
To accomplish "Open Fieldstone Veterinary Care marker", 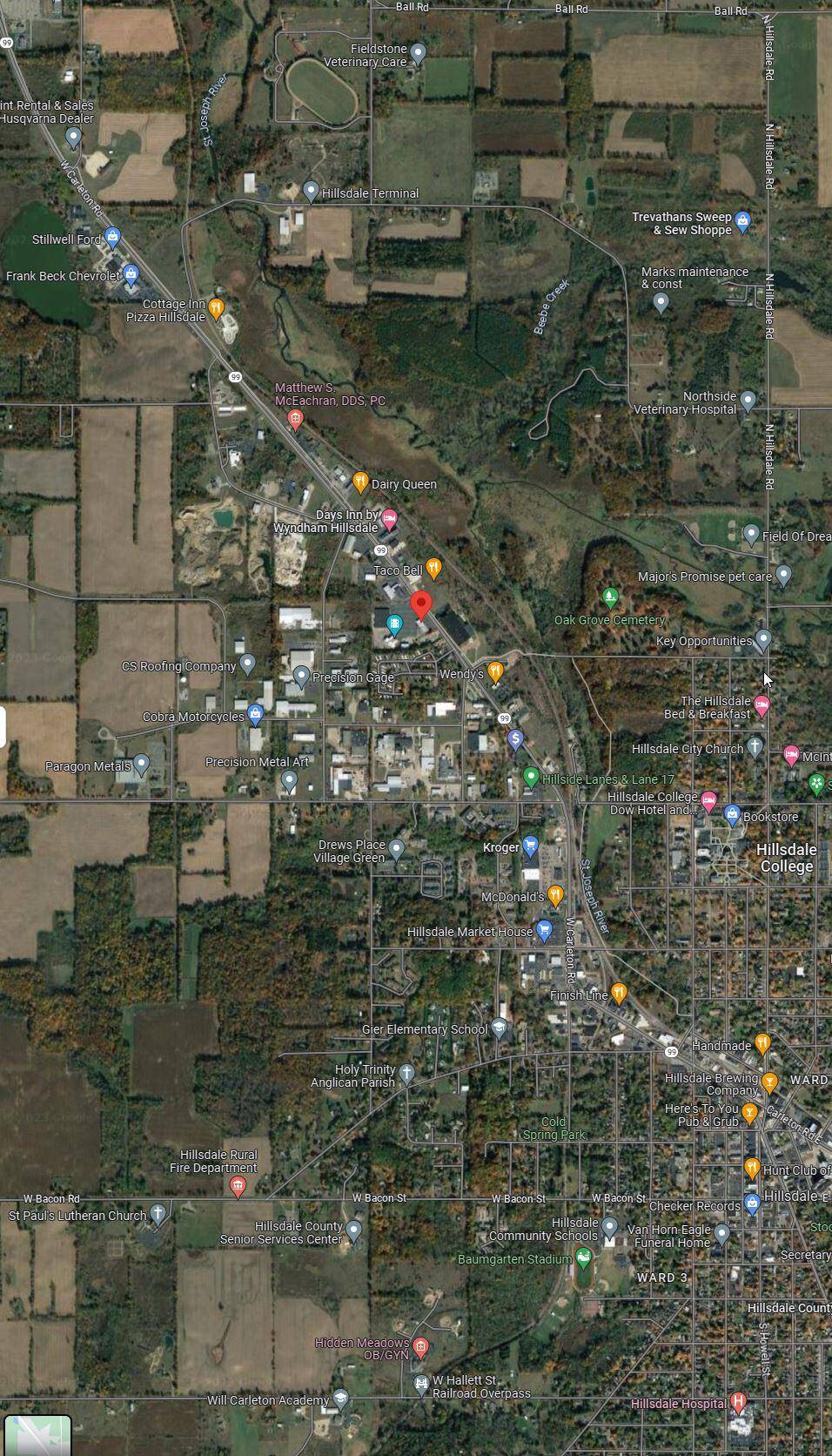I will point(418,53).
